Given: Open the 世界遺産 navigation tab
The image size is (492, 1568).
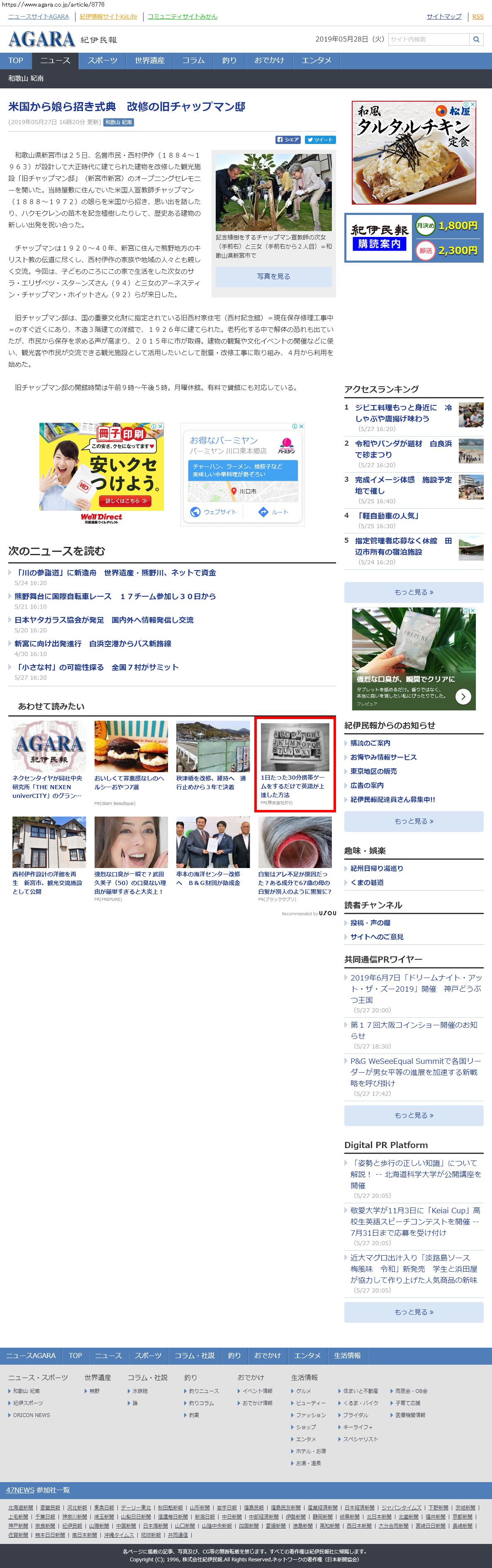Looking at the screenshot, I should [150, 61].
